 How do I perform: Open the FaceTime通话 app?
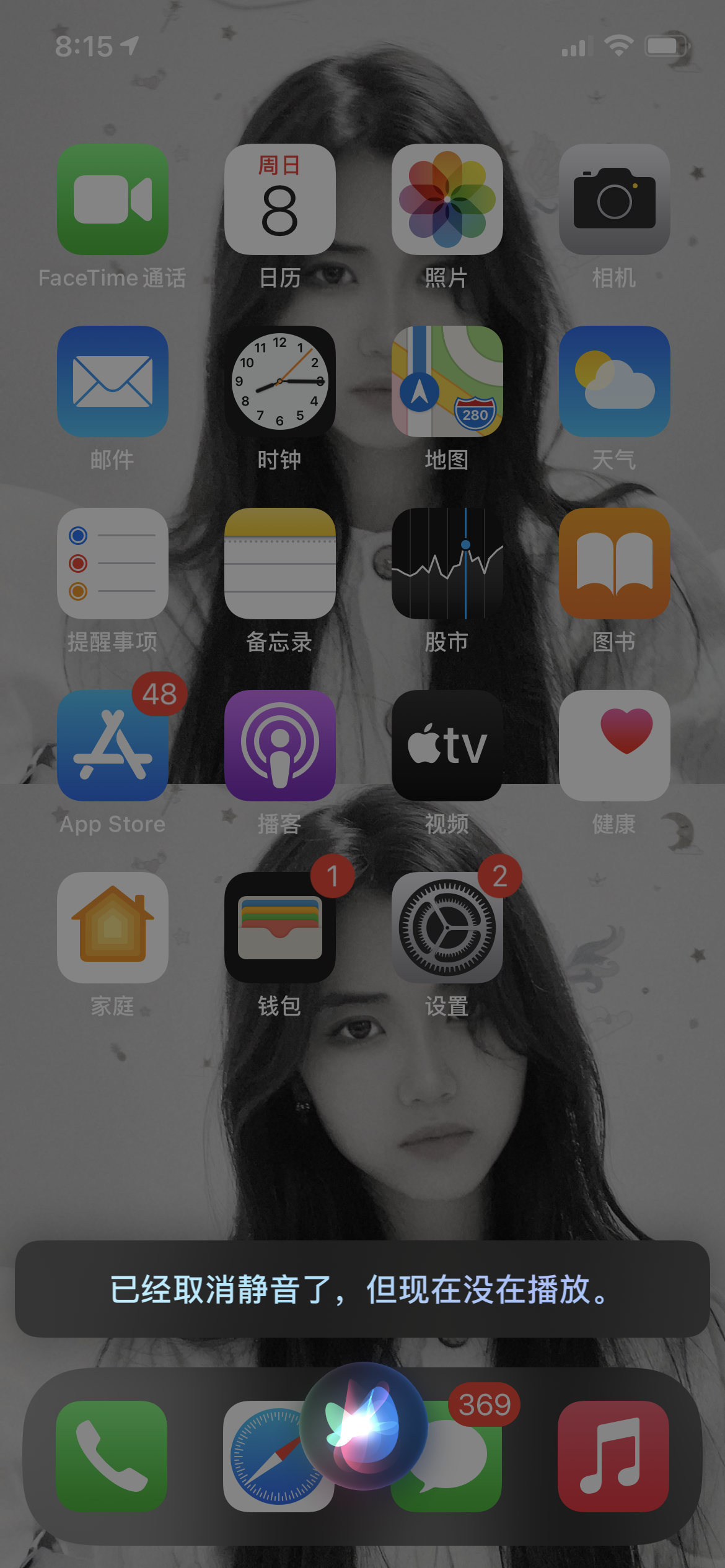[x=112, y=199]
